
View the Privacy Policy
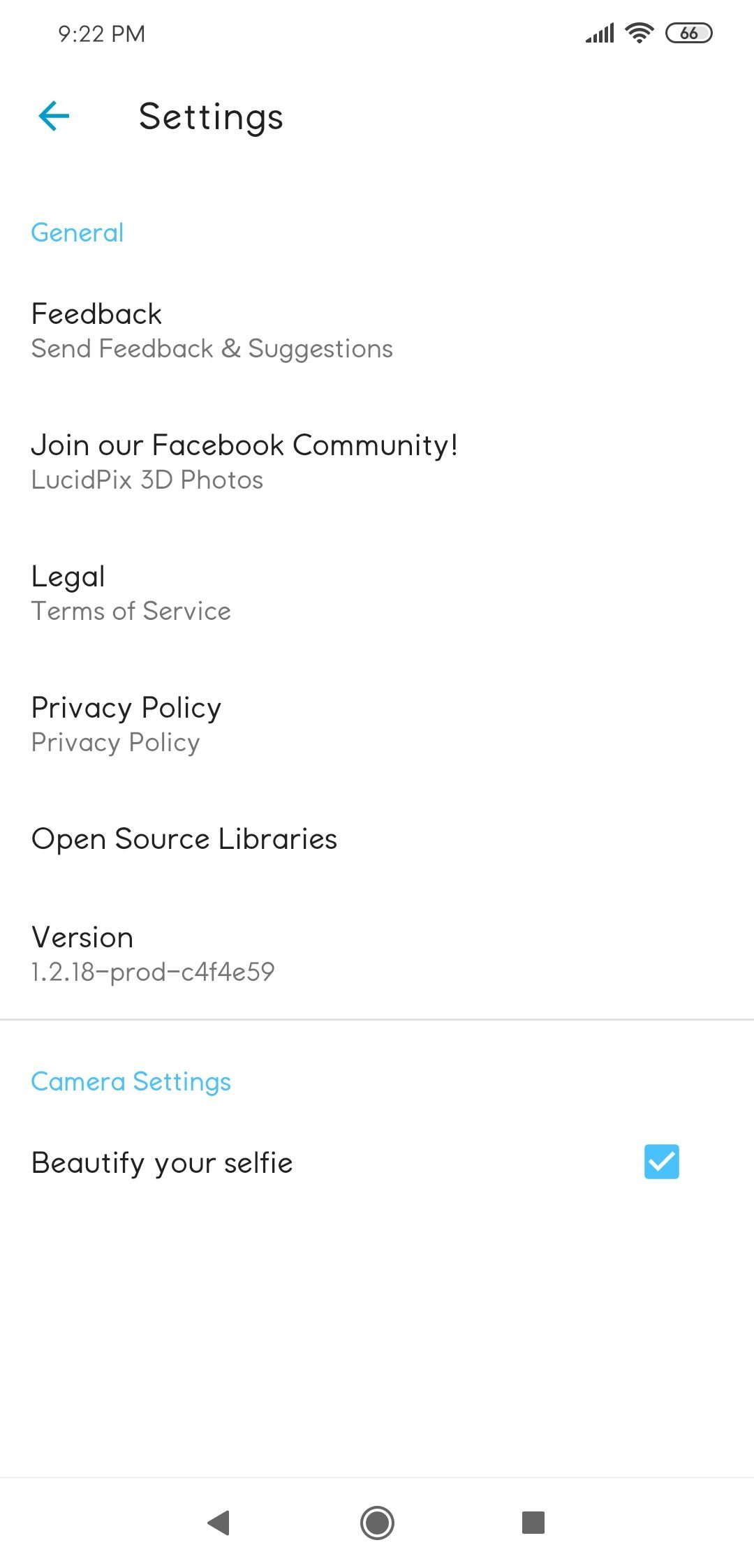pyautogui.click(x=377, y=725)
